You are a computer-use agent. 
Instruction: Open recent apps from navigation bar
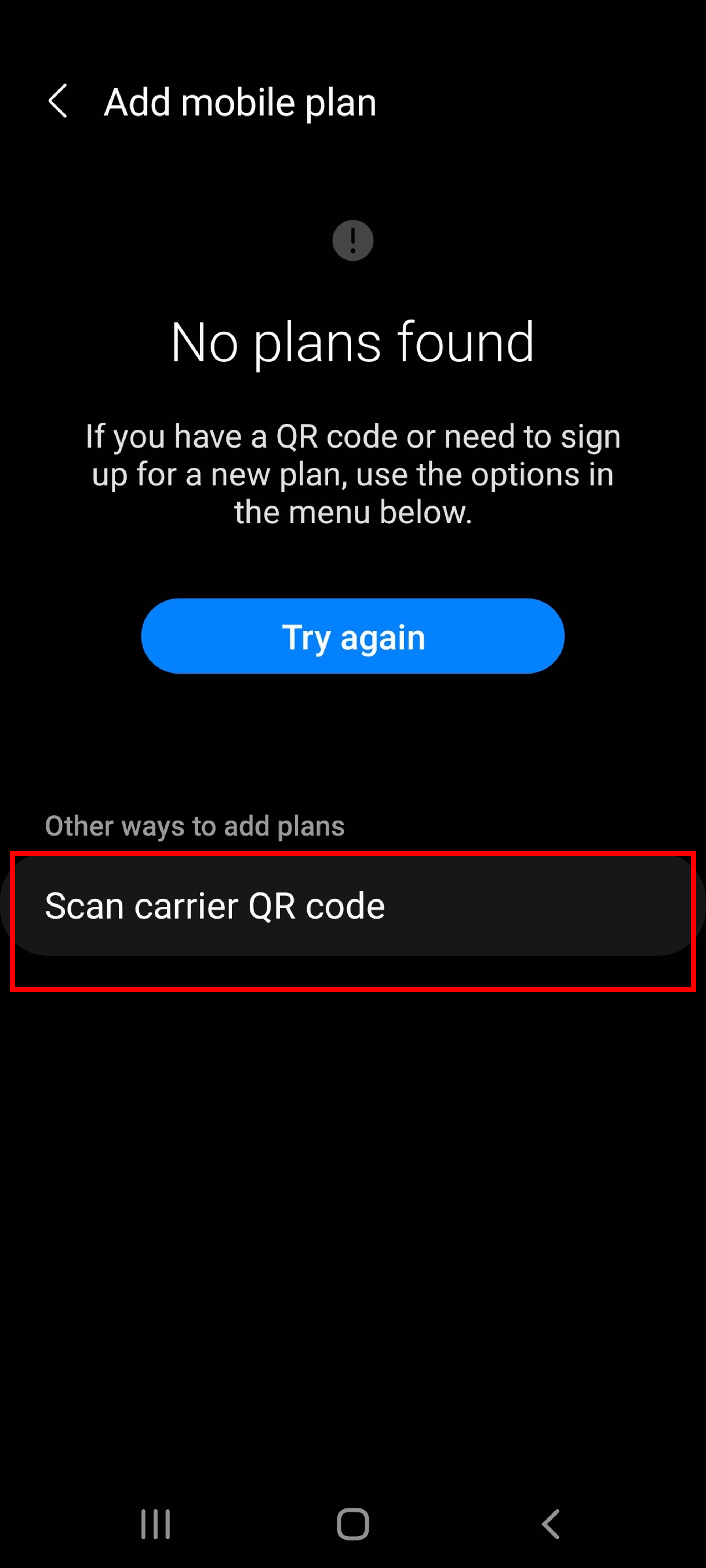(155, 1524)
